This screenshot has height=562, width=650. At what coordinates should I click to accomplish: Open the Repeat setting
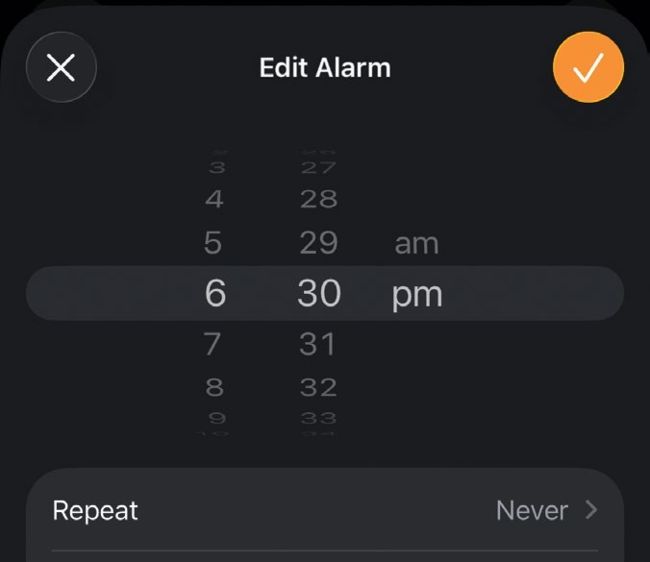[324, 511]
